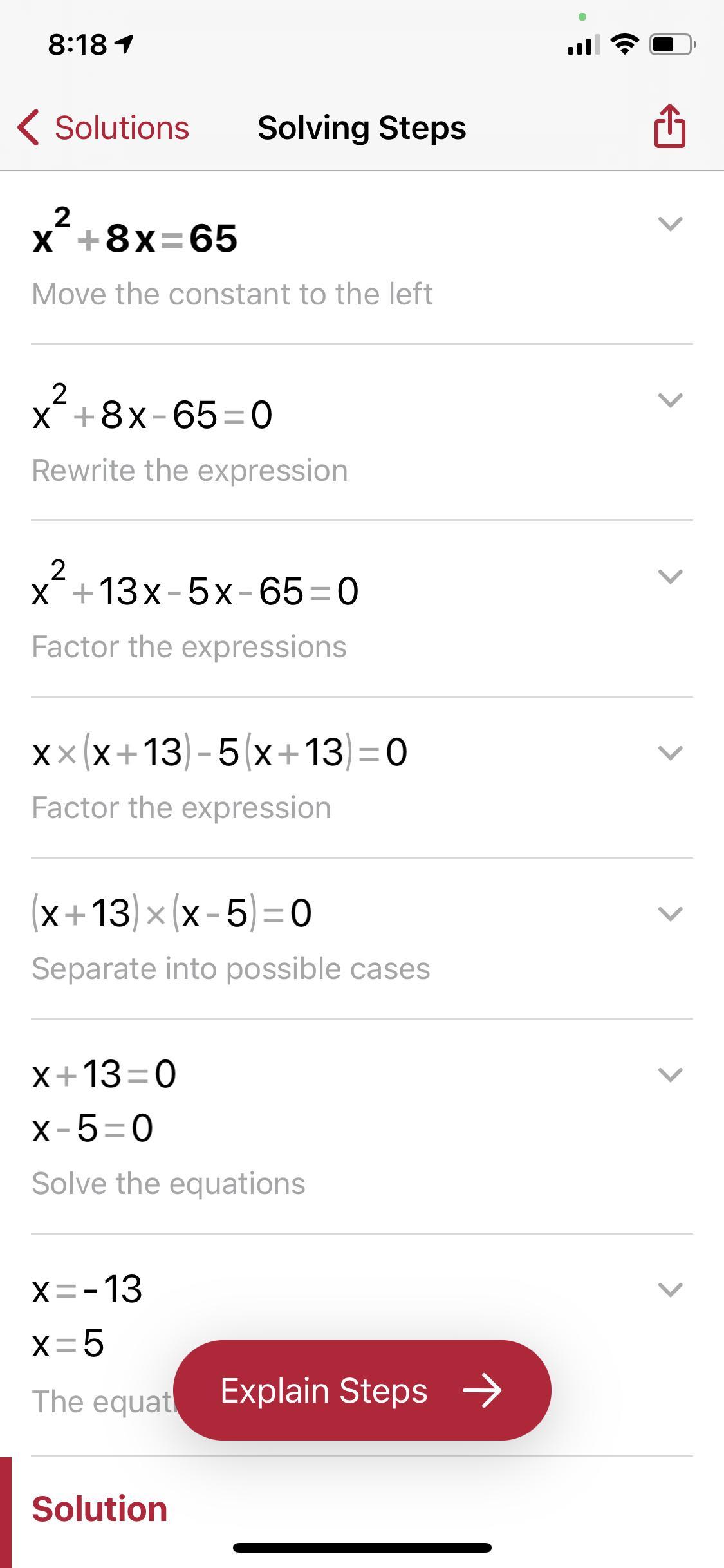Expand the Solve the equations step
This screenshot has width=724, height=1568.
pyautogui.click(x=670, y=1075)
